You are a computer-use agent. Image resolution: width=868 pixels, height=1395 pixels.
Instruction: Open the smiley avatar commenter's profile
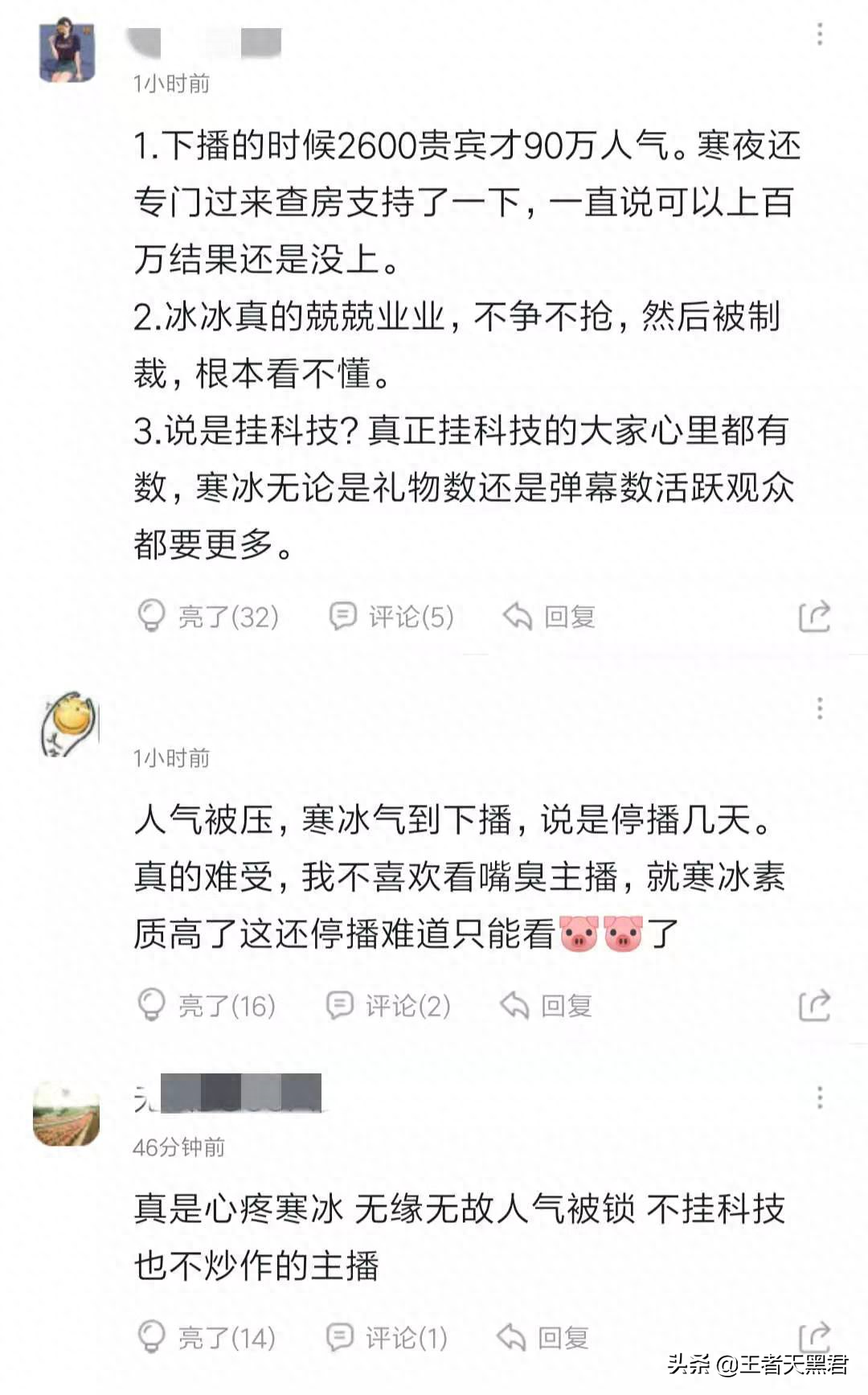(x=69, y=723)
